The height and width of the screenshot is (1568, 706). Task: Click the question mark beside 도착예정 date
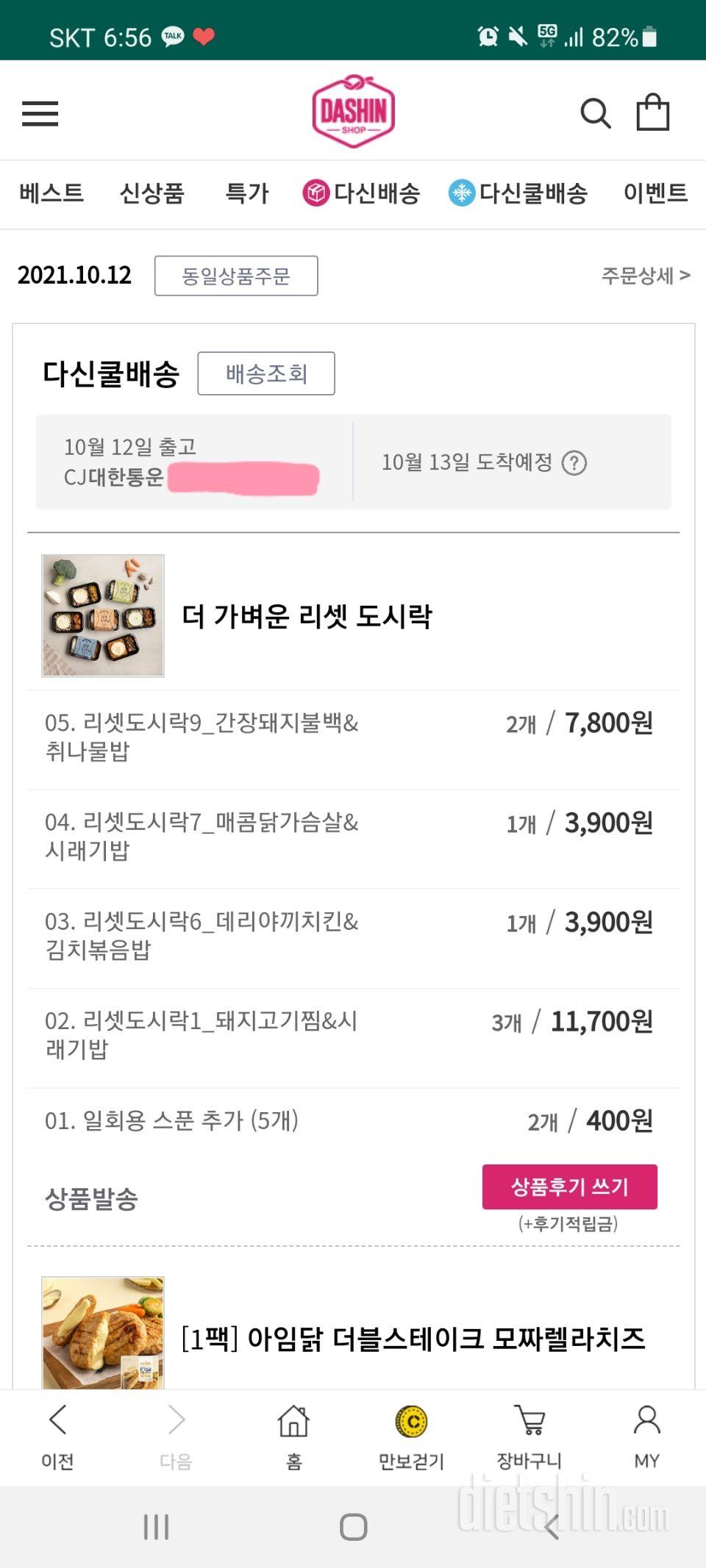576,463
